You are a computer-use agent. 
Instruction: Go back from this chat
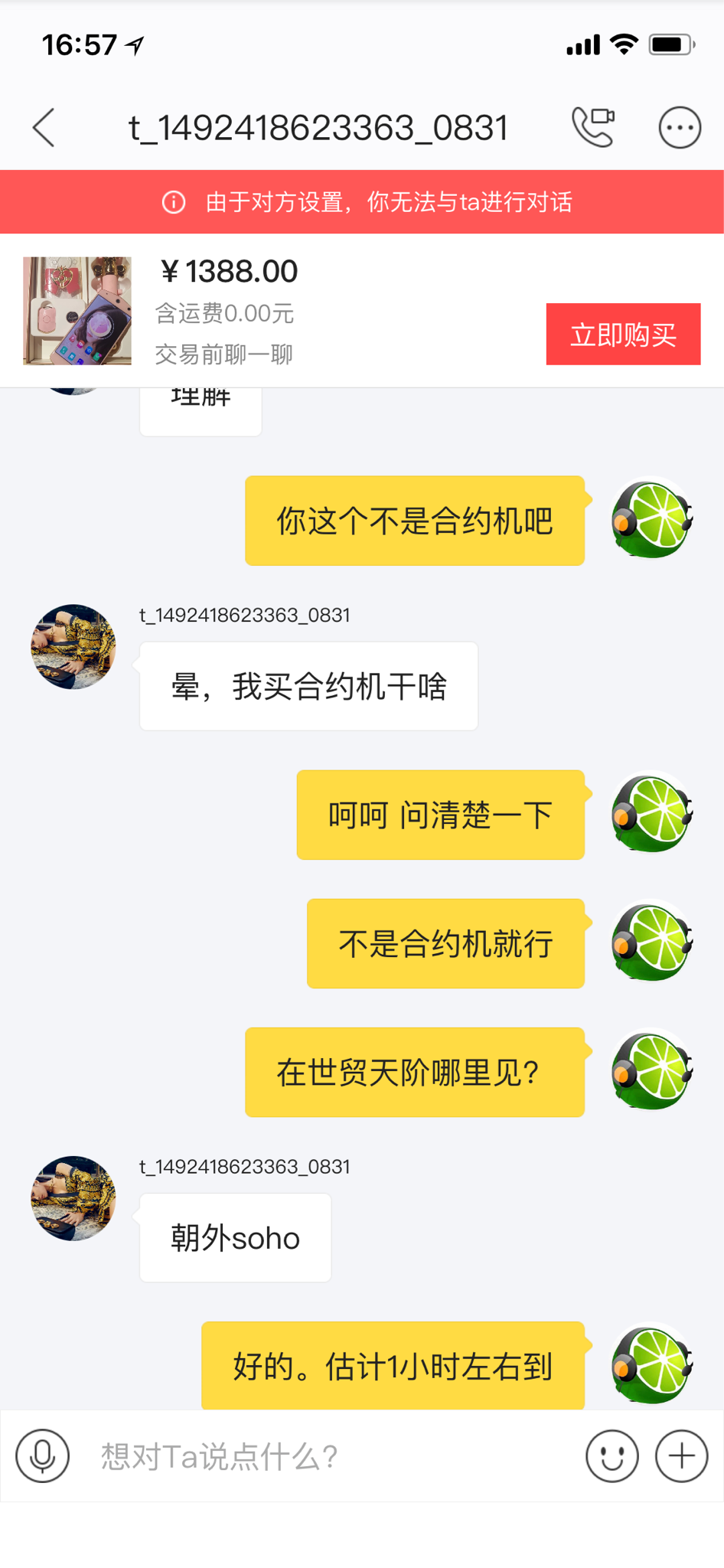point(44,127)
